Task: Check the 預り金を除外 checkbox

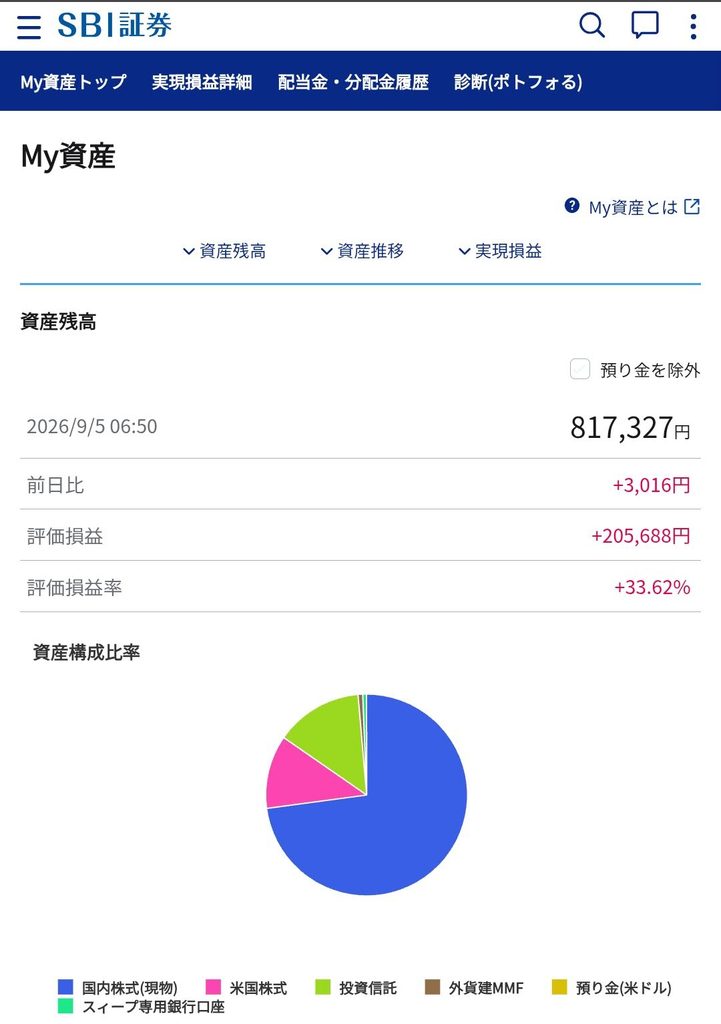Action: 580,369
